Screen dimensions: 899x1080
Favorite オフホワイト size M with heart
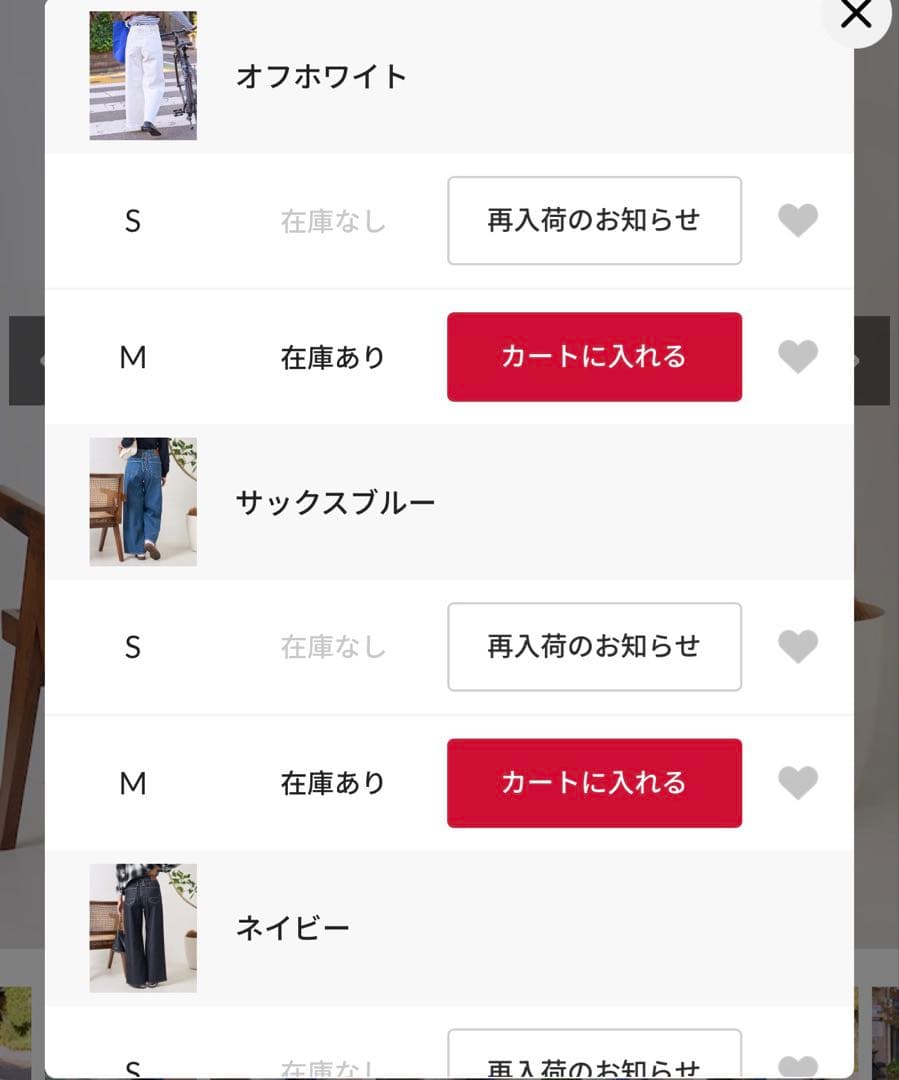click(798, 357)
